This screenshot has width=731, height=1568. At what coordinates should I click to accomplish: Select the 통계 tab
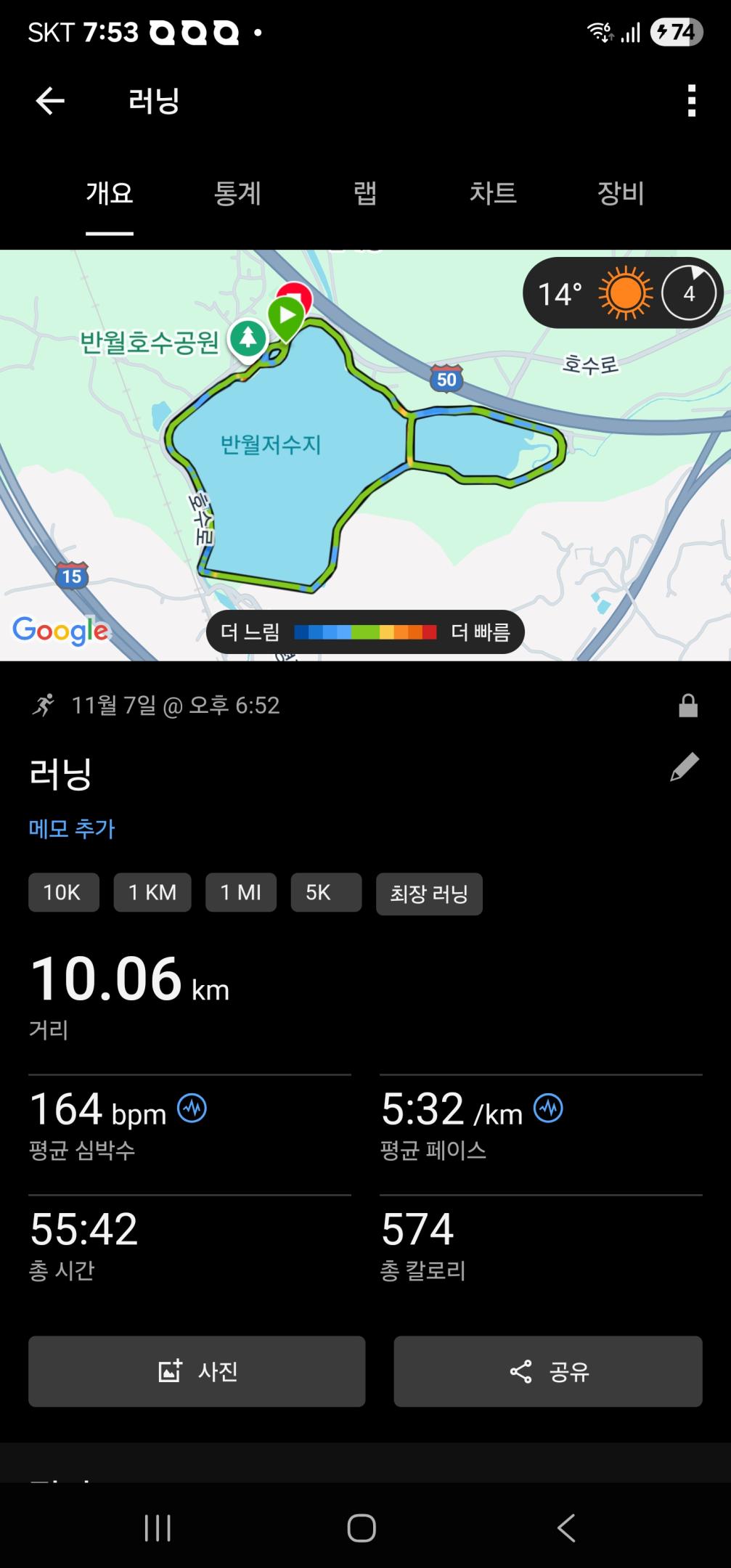(x=239, y=194)
